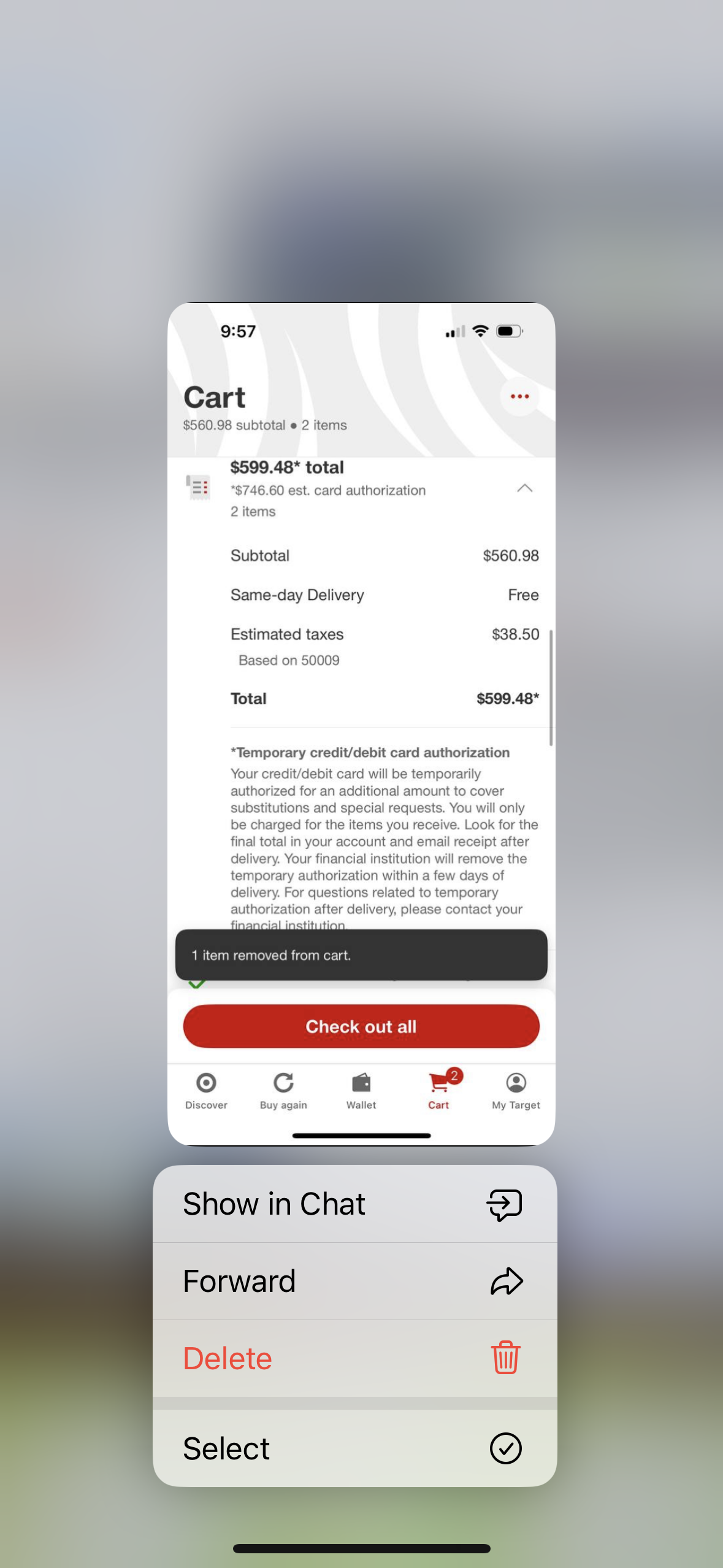Tap Select in the context menu
Screen dimensions: 723x1568
coord(354,1448)
